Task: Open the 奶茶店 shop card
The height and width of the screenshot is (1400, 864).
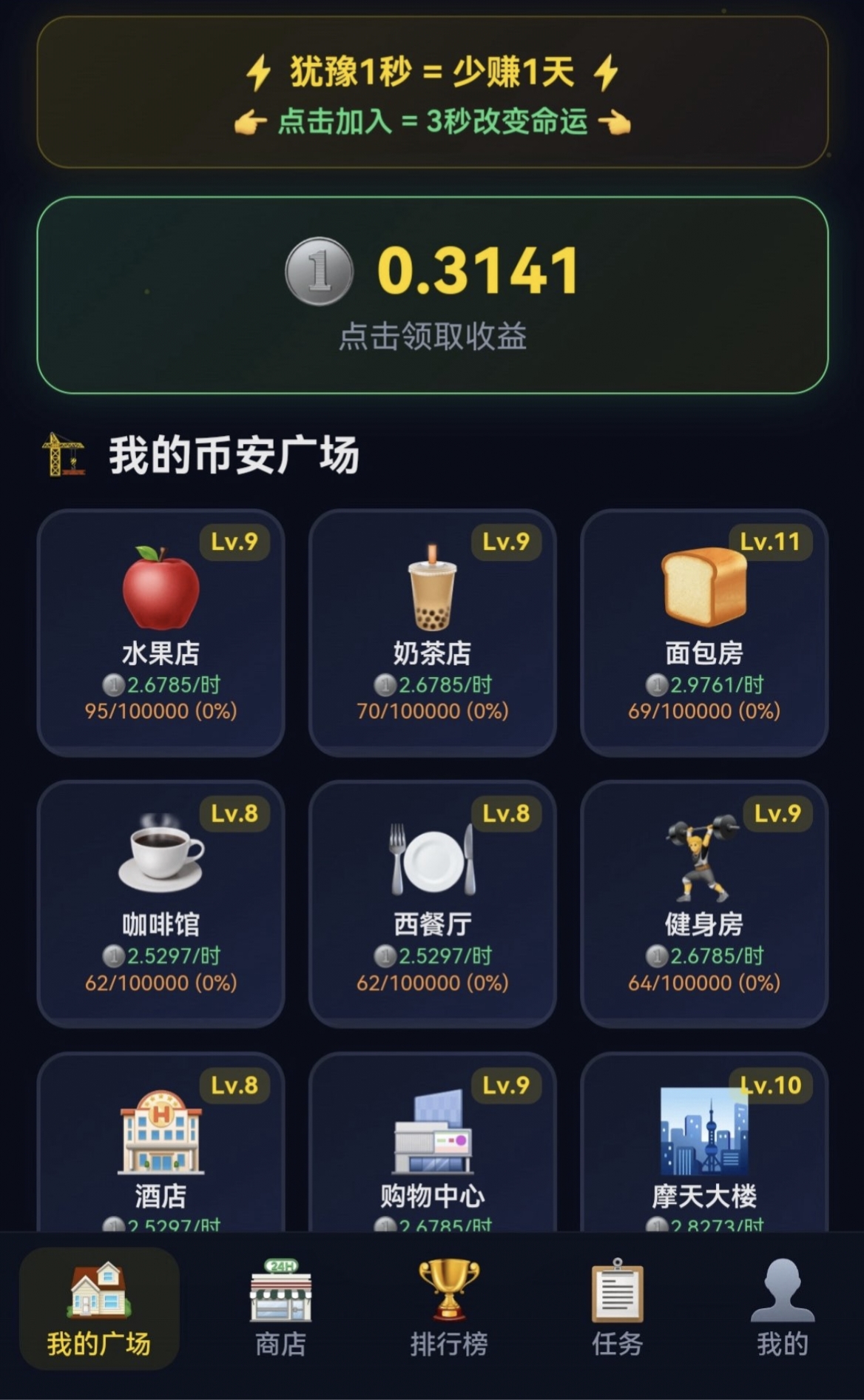Action: point(432,632)
